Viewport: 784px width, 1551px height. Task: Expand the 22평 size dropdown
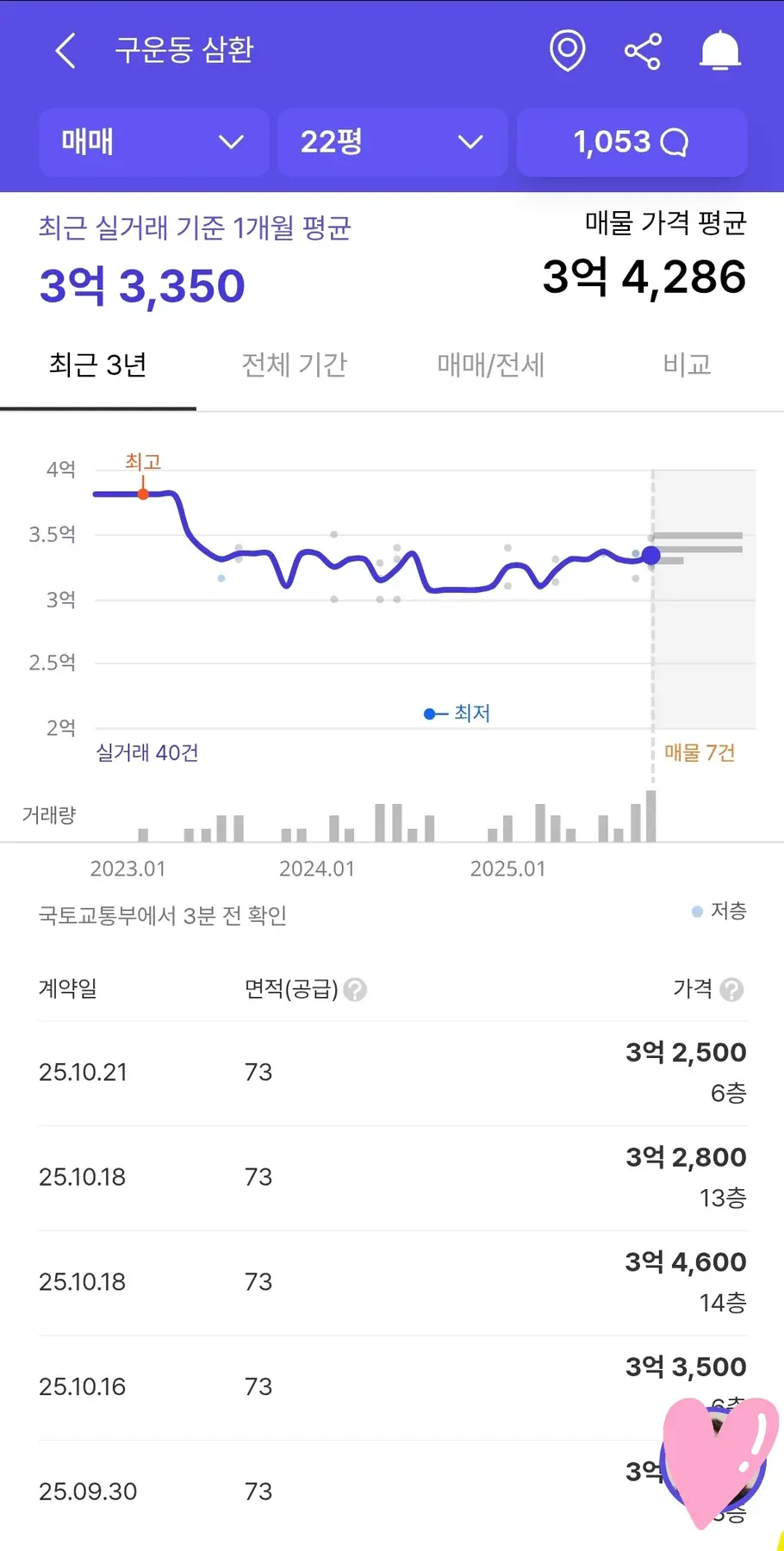click(392, 142)
